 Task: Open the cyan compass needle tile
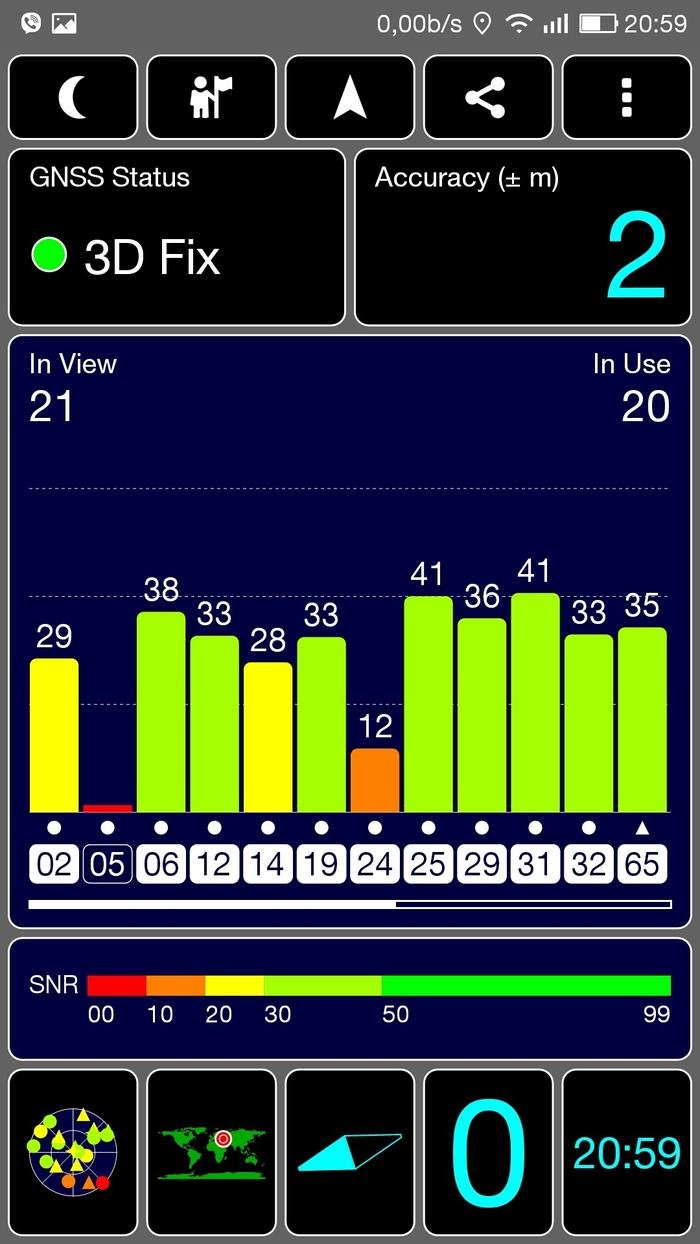point(350,1152)
